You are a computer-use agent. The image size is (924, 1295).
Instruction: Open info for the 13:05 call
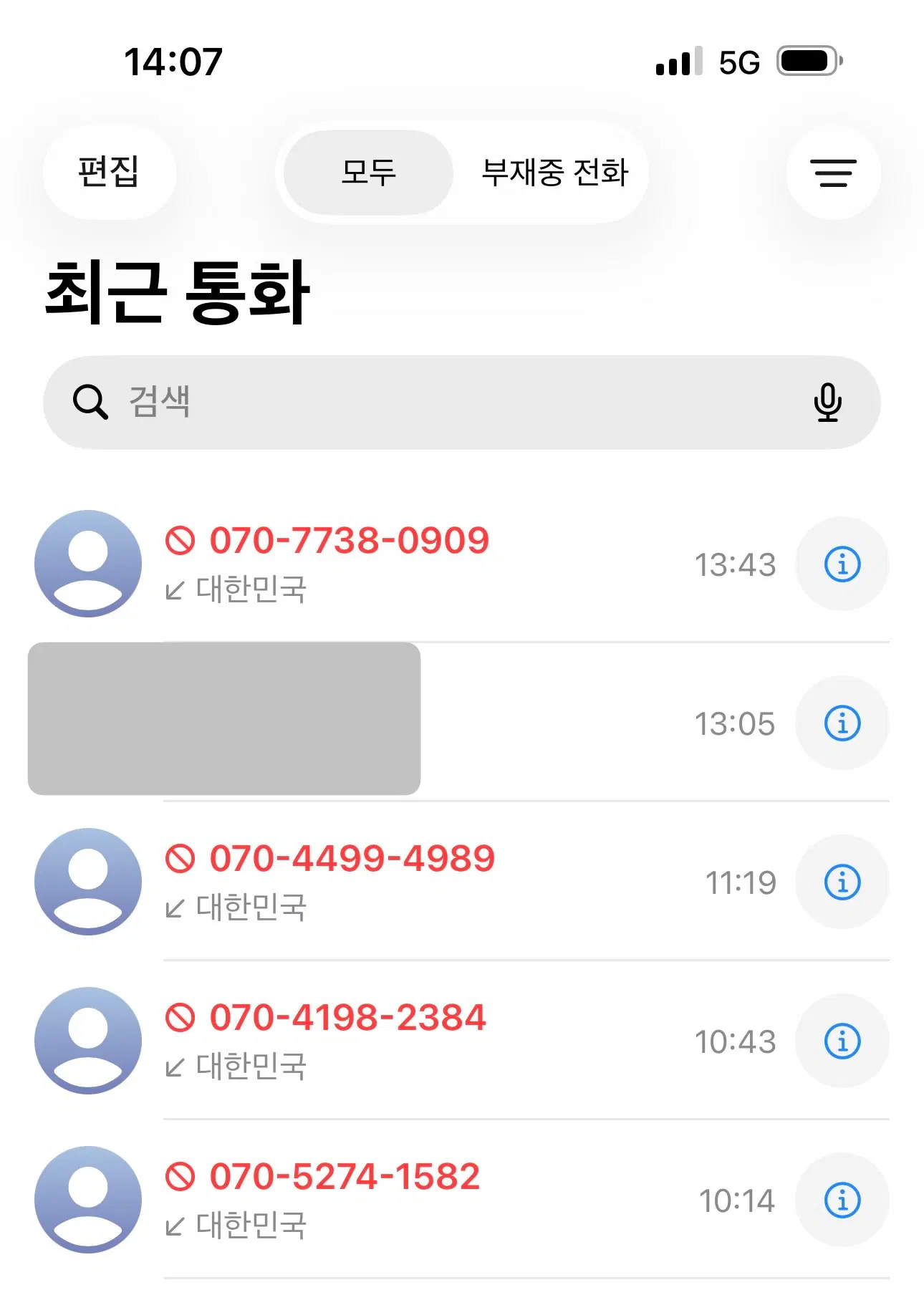click(x=842, y=723)
